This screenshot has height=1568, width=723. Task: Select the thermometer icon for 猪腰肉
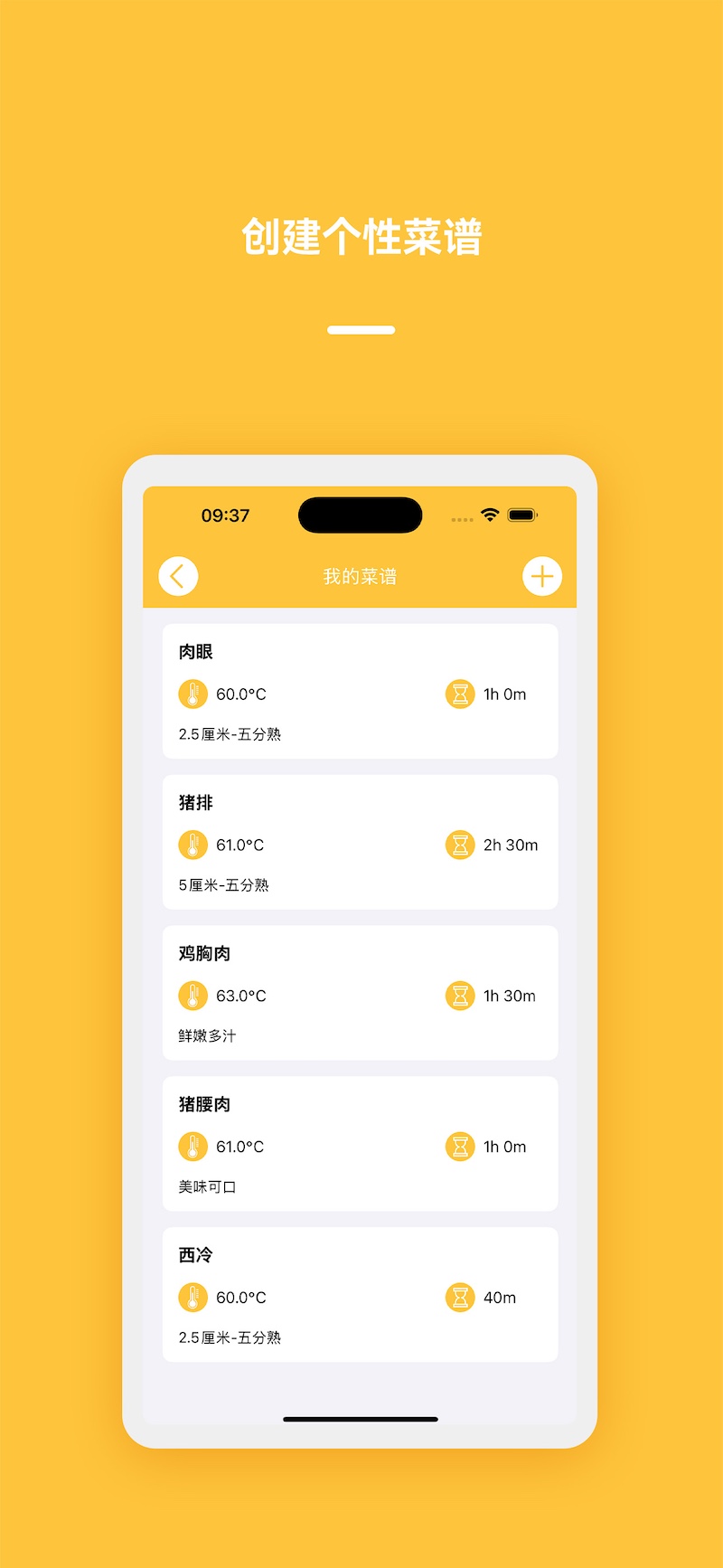(192, 1146)
